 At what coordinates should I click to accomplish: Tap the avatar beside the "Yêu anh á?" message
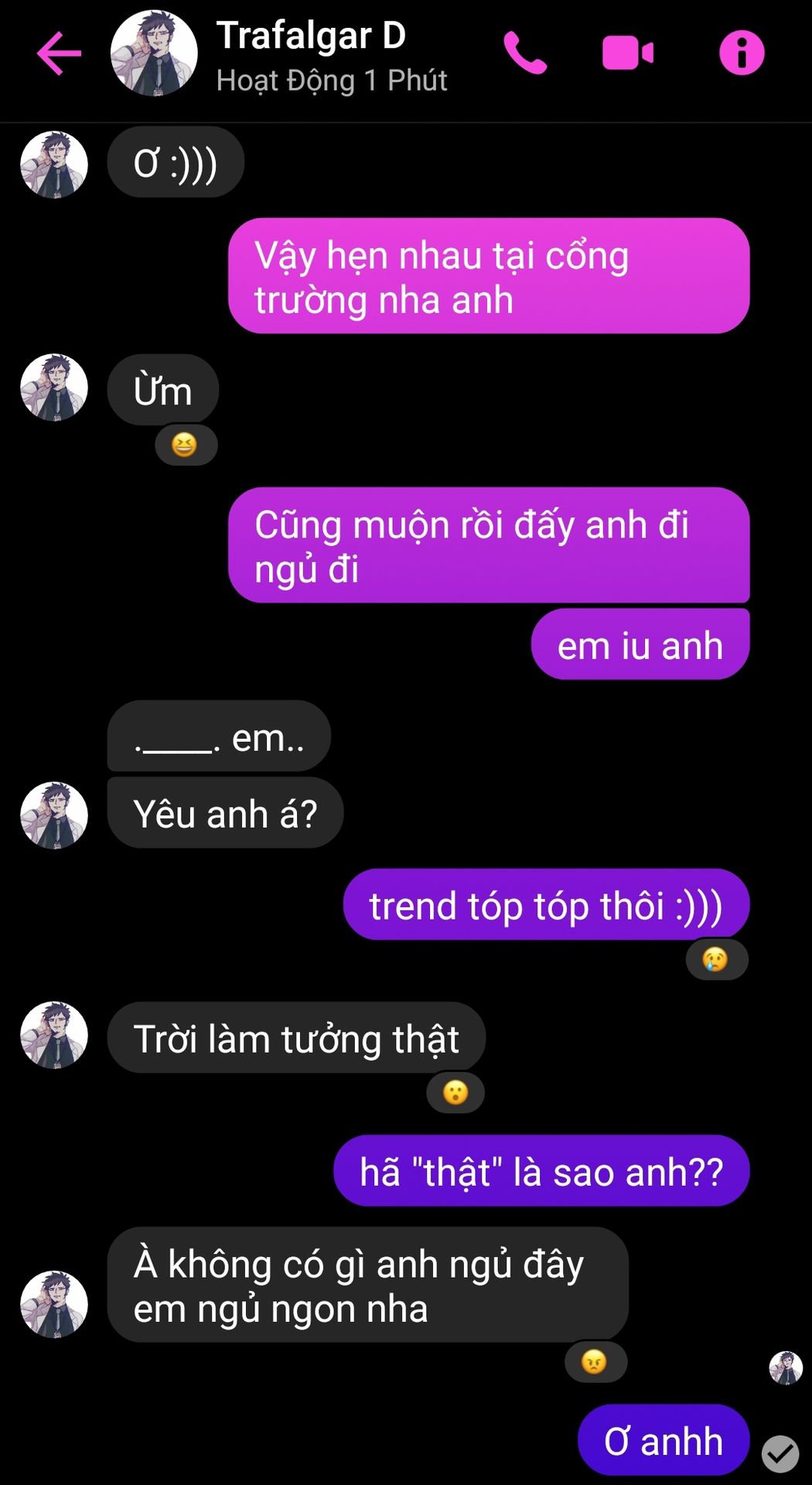click(x=54, y=814)
